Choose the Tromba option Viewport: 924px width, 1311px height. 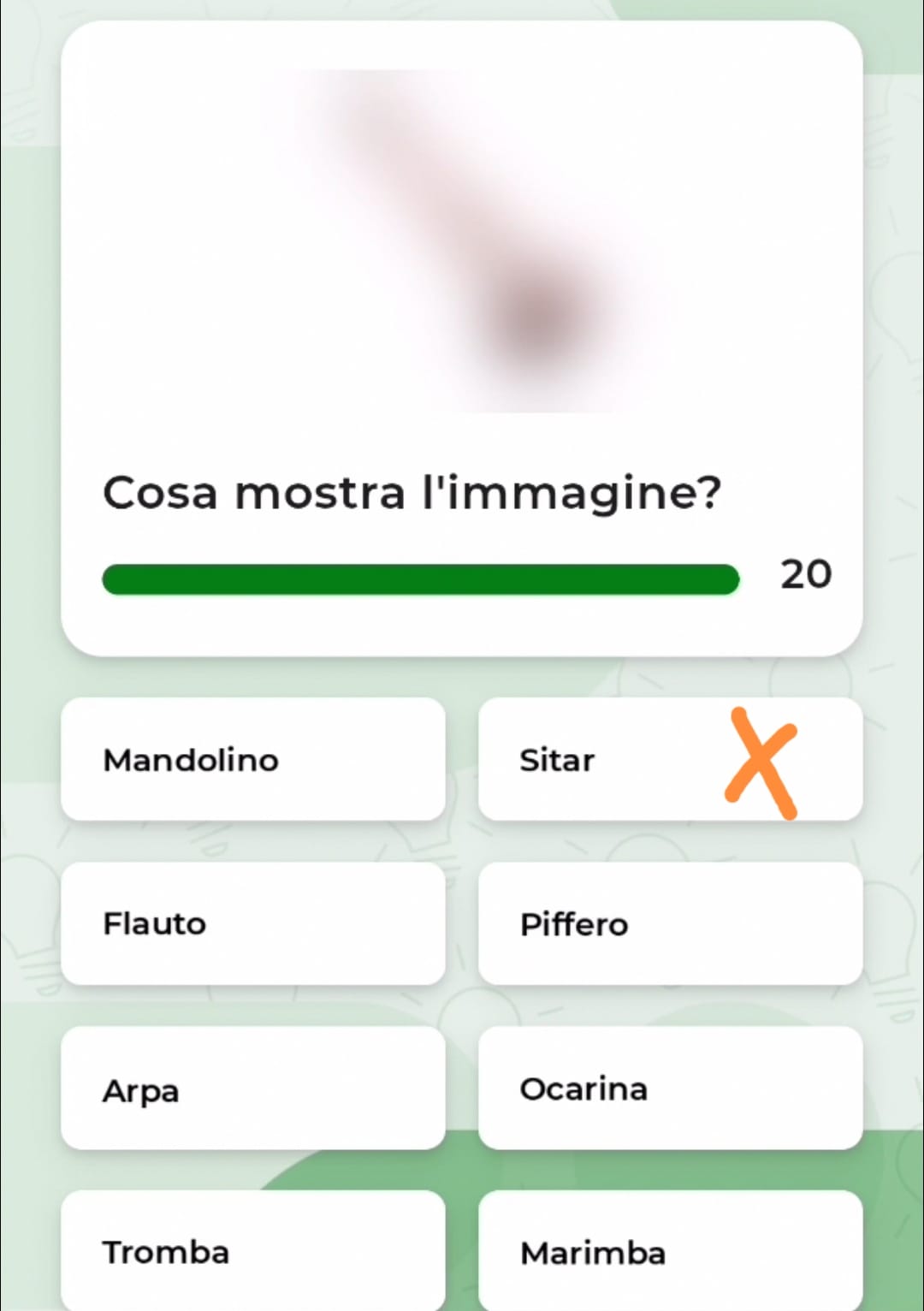pos(252,1251)
